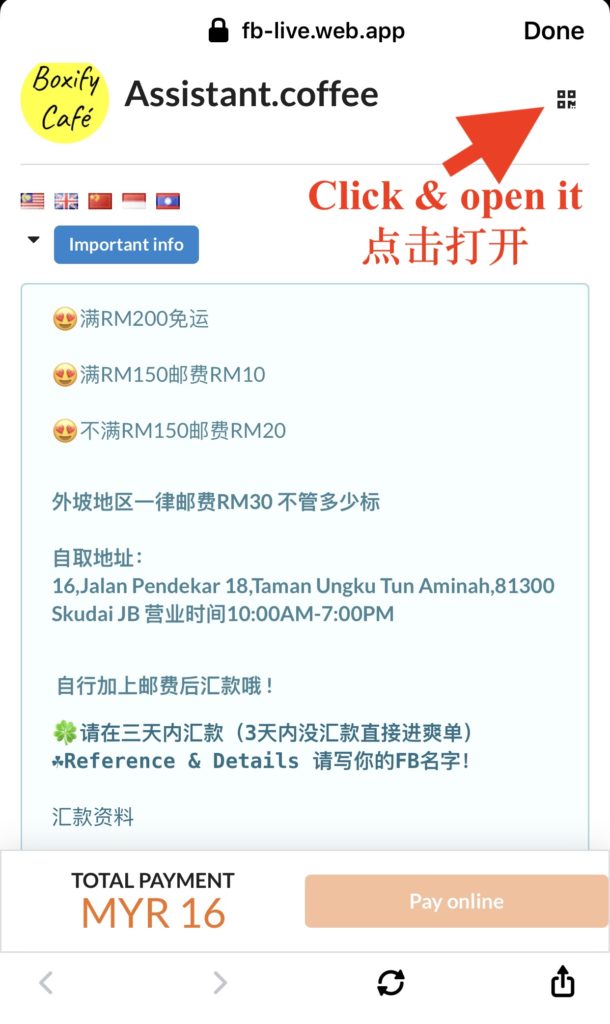Tap Done to close the browser
This screenshot has width=610, height=1024.
point(553,31)
